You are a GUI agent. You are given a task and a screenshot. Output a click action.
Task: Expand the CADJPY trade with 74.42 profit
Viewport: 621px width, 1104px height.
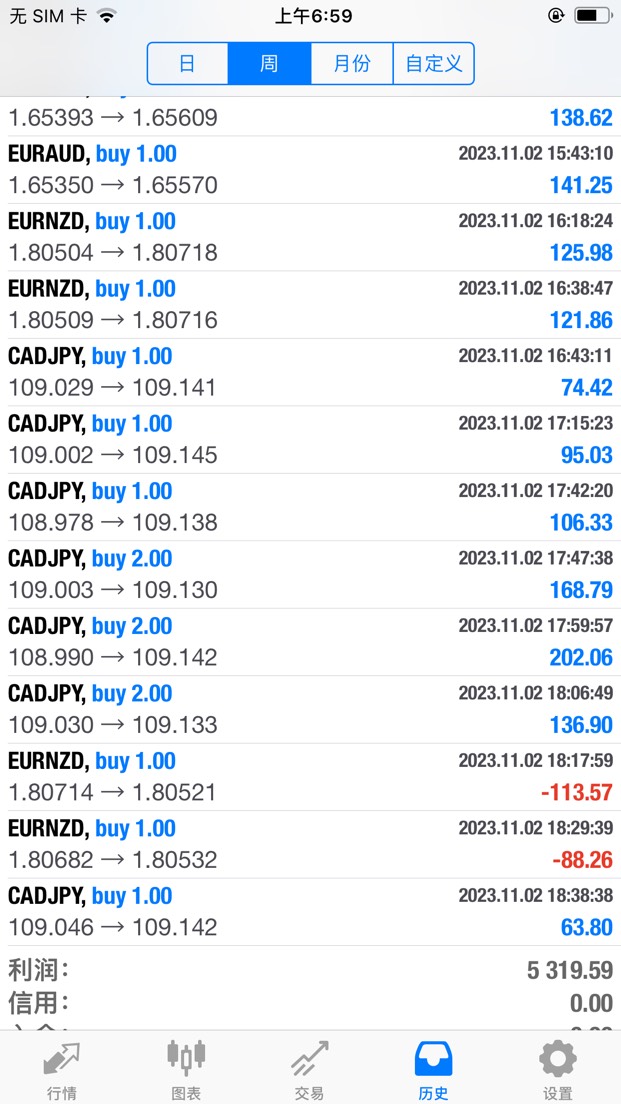tap(310, 372)
